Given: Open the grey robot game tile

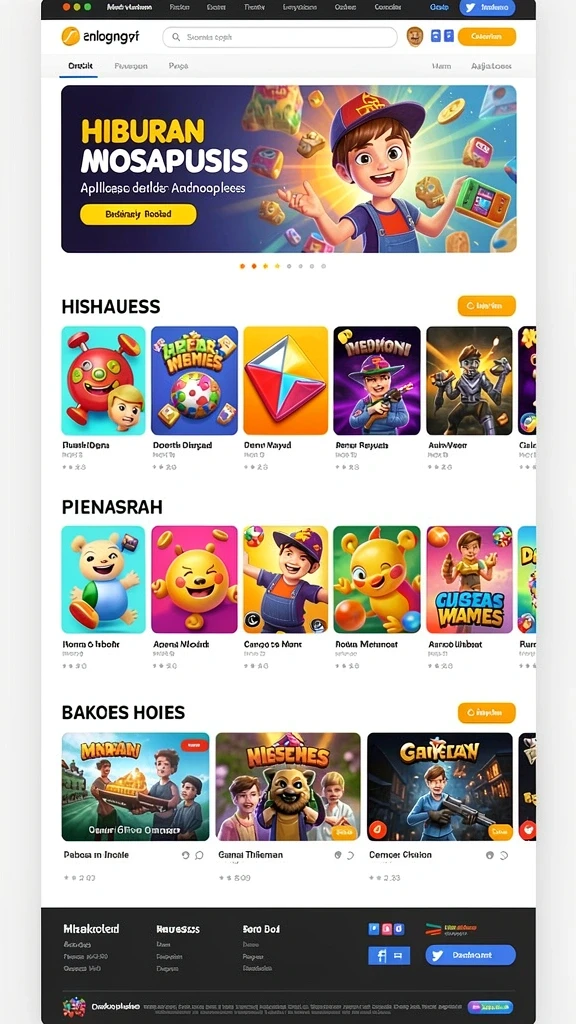Looking at the screenshot, I should [x=469, y=381].
